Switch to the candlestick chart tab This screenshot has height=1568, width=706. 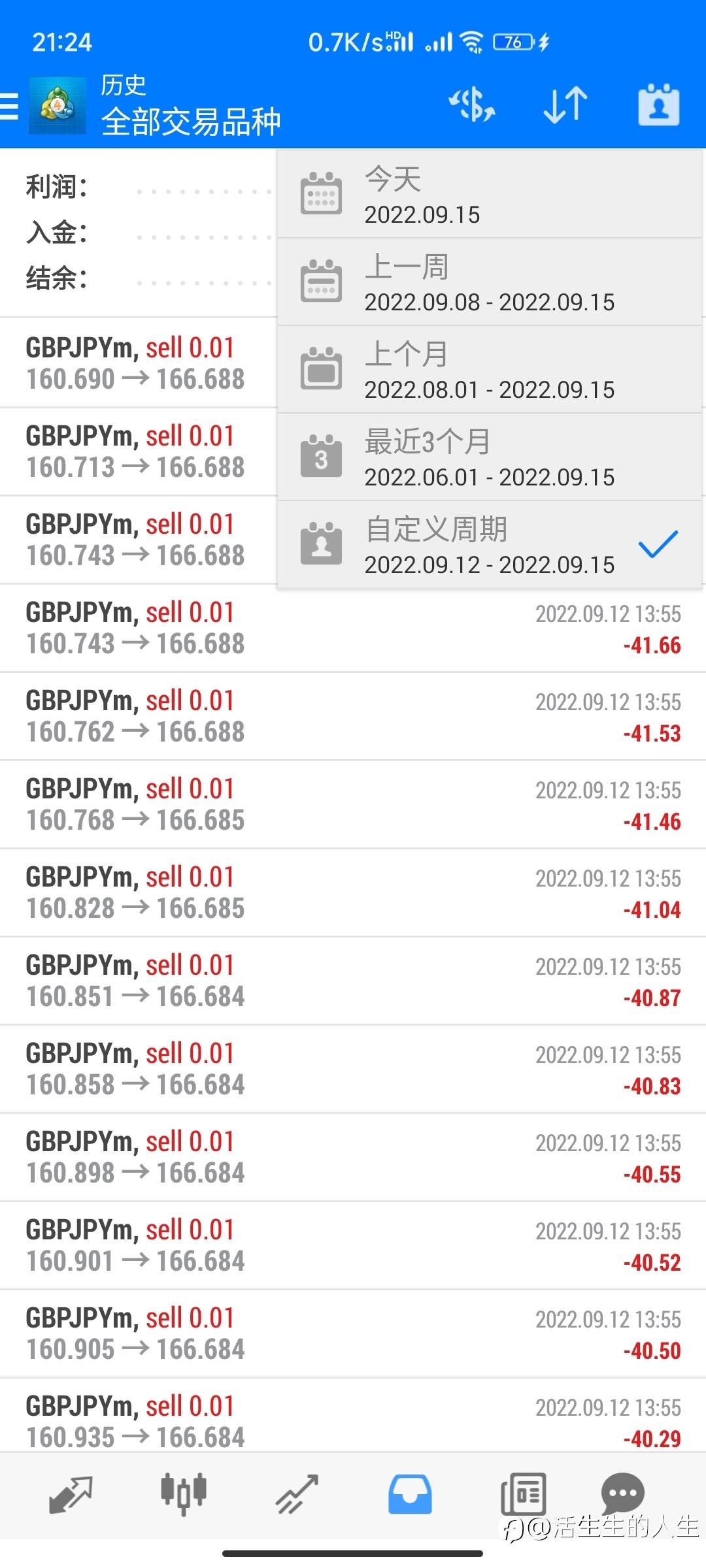pyautogui.click(x=184, y=1495)
